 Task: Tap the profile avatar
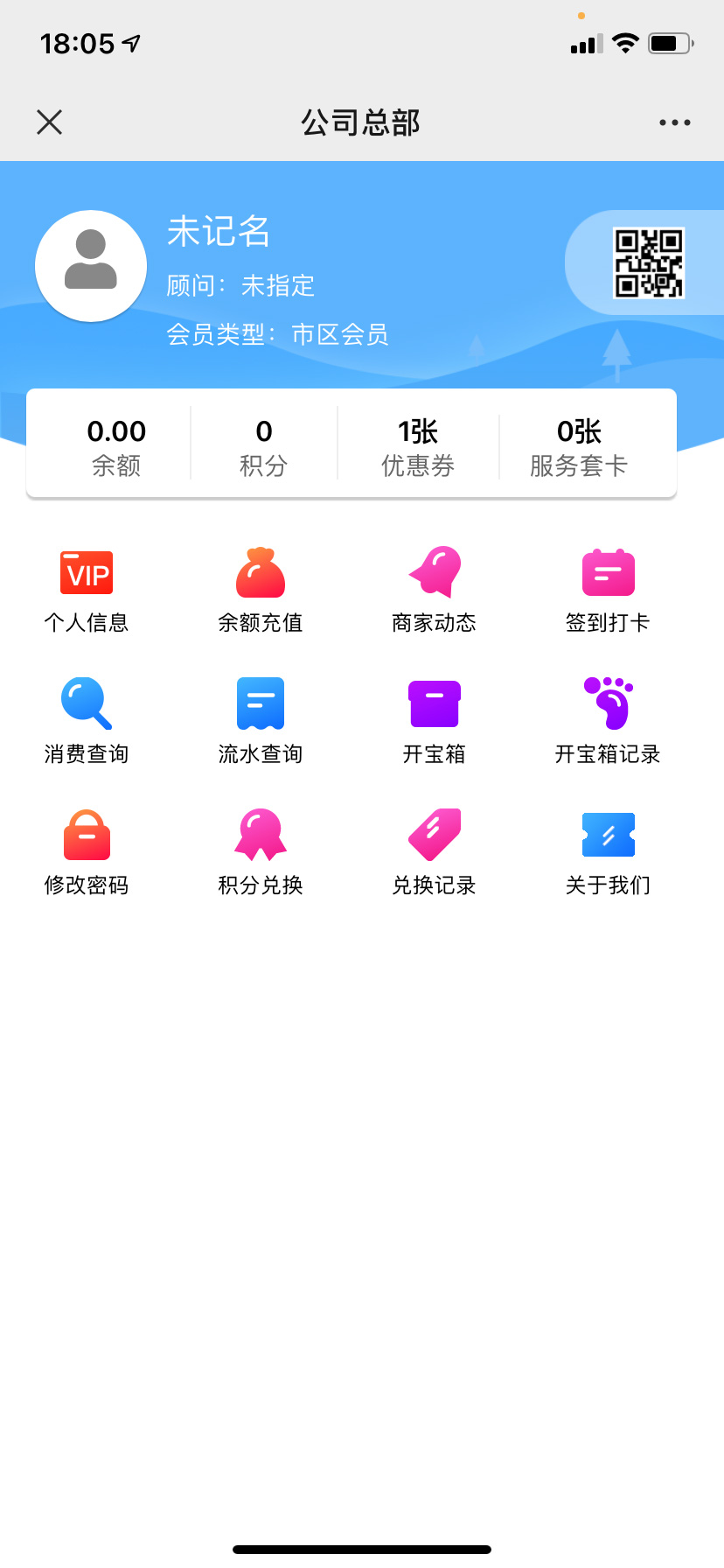[x=91, y=265]
